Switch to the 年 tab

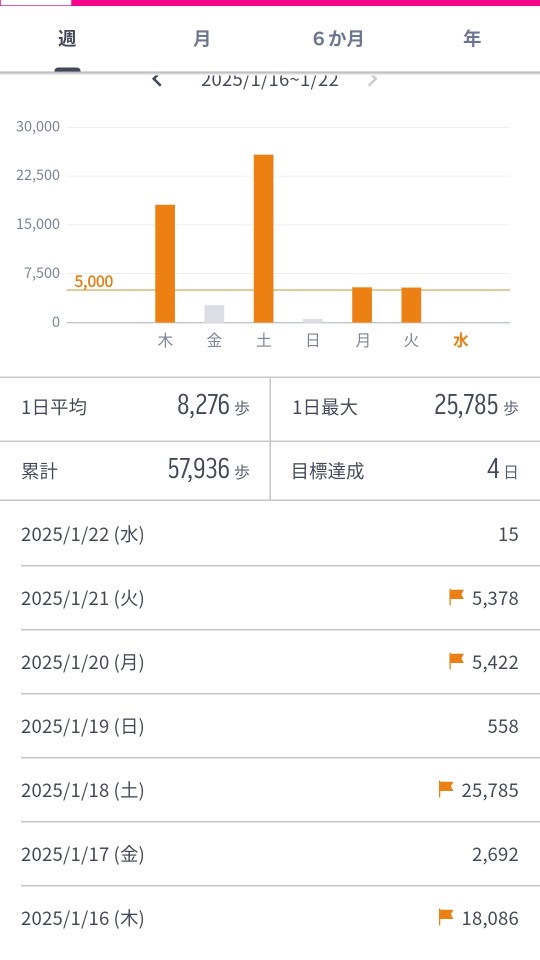472,39
